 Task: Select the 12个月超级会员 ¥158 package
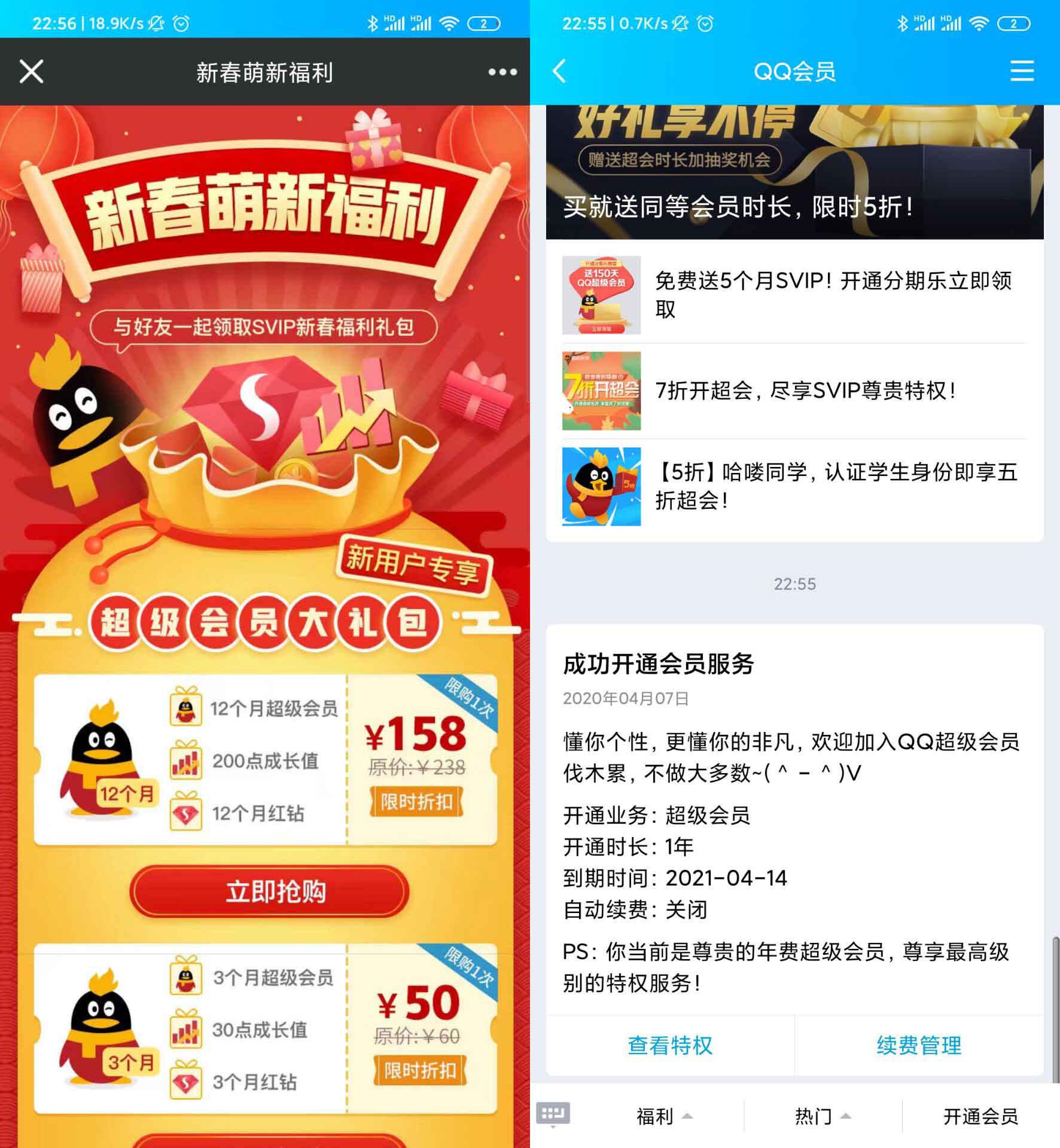265,759
